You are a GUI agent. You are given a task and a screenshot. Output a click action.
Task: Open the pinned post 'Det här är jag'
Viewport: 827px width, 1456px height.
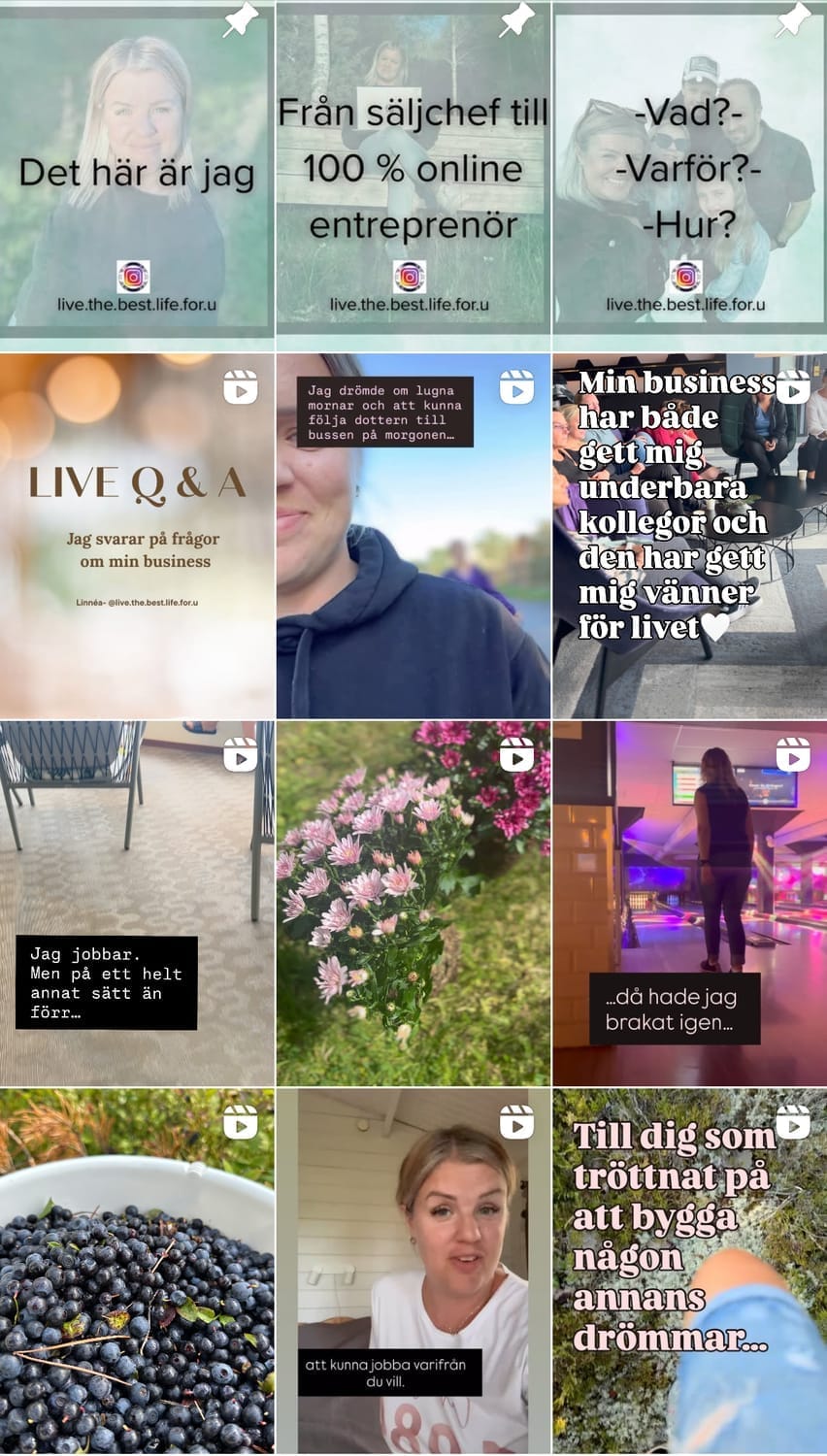tap(136, 175)
